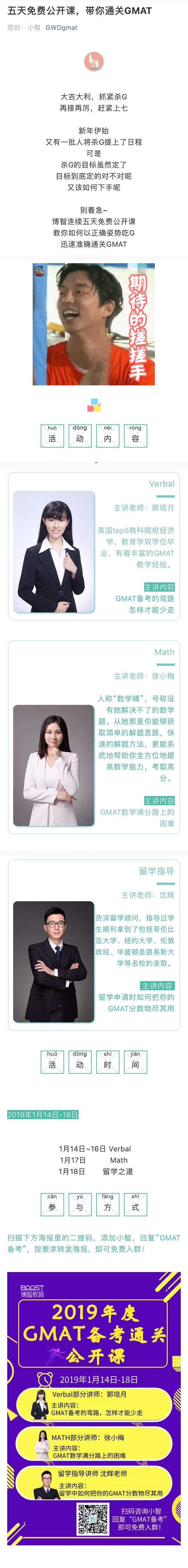
Task: View the meme photo in full size
Action: click(94, 324)
